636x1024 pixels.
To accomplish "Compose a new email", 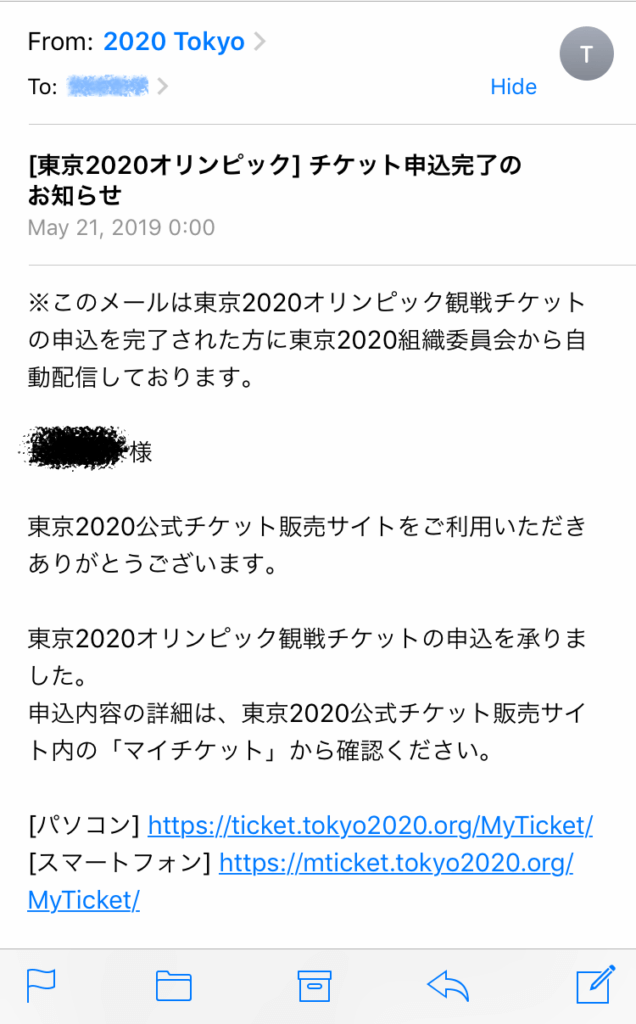I will [x=596, y=984].
